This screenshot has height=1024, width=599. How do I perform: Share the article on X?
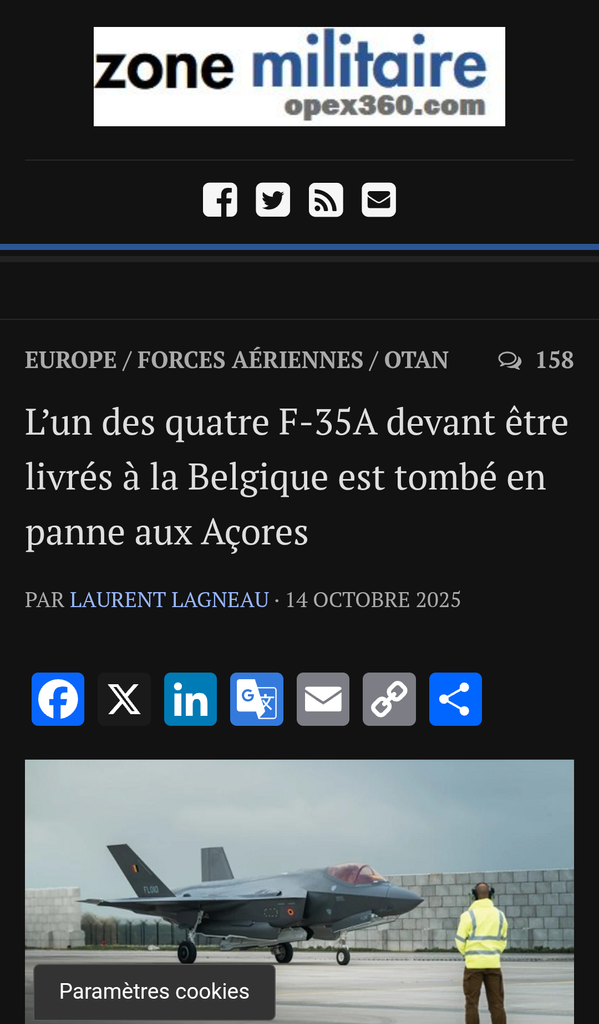pyautogui.click(x=124, y=699)
